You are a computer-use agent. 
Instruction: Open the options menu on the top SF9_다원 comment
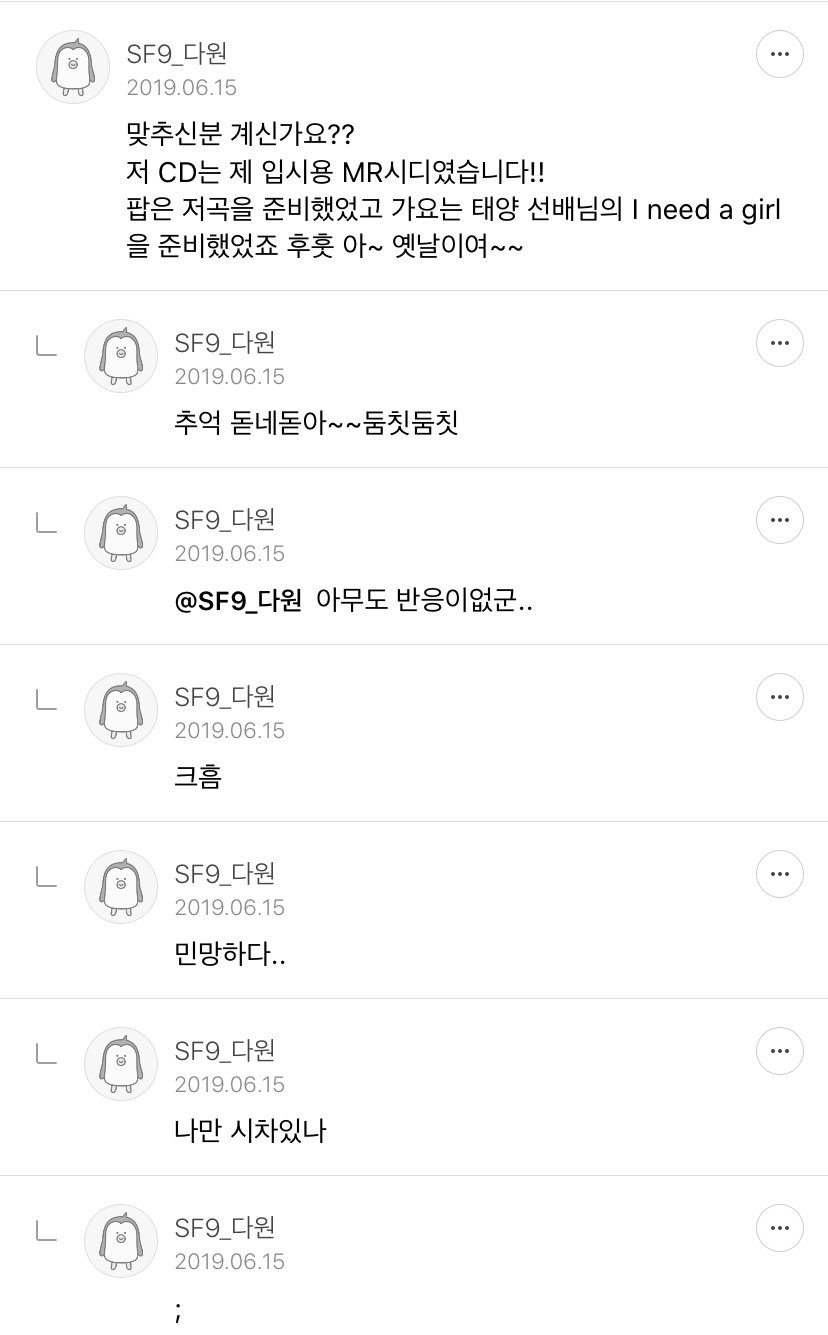(x=779, y=54)
